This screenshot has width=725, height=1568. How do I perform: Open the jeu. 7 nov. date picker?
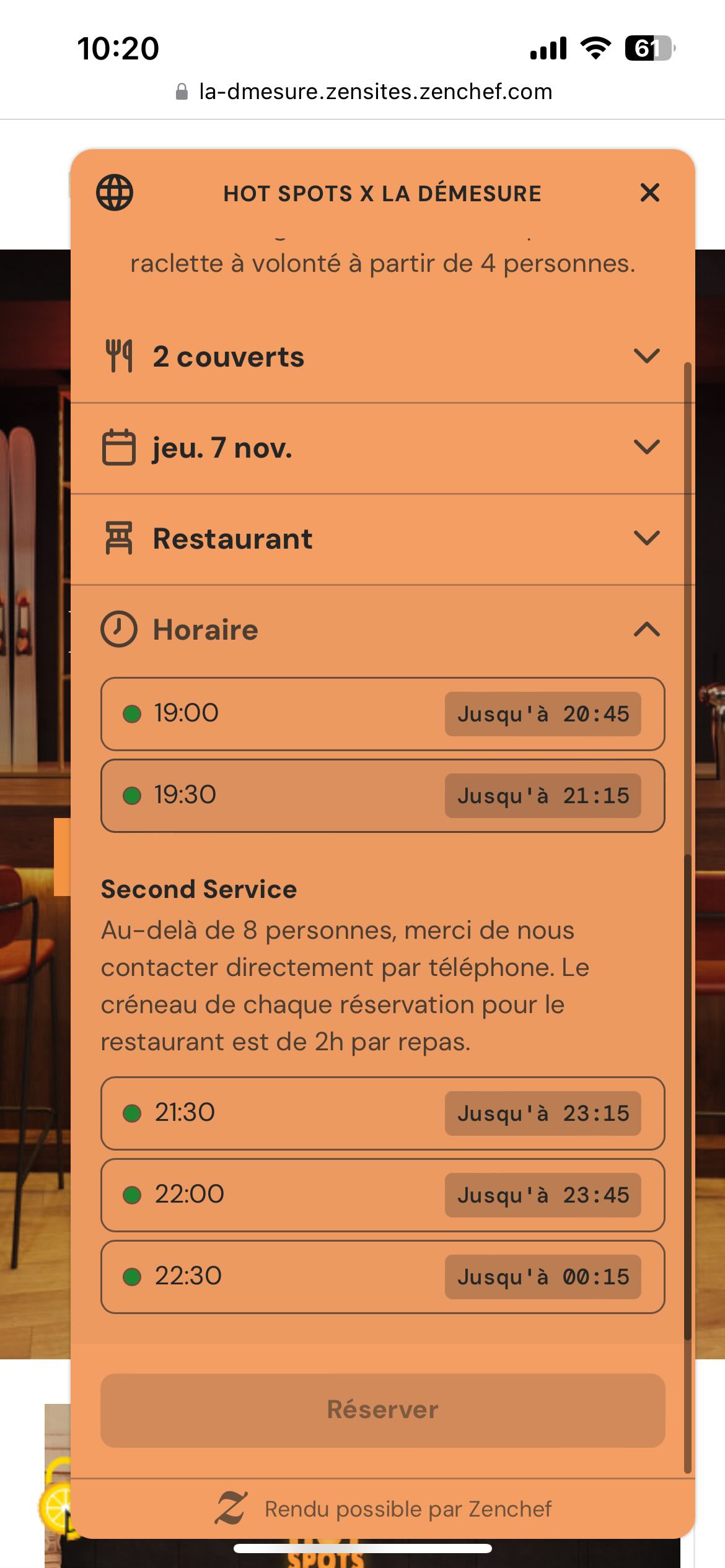click(x=382, y=448)
